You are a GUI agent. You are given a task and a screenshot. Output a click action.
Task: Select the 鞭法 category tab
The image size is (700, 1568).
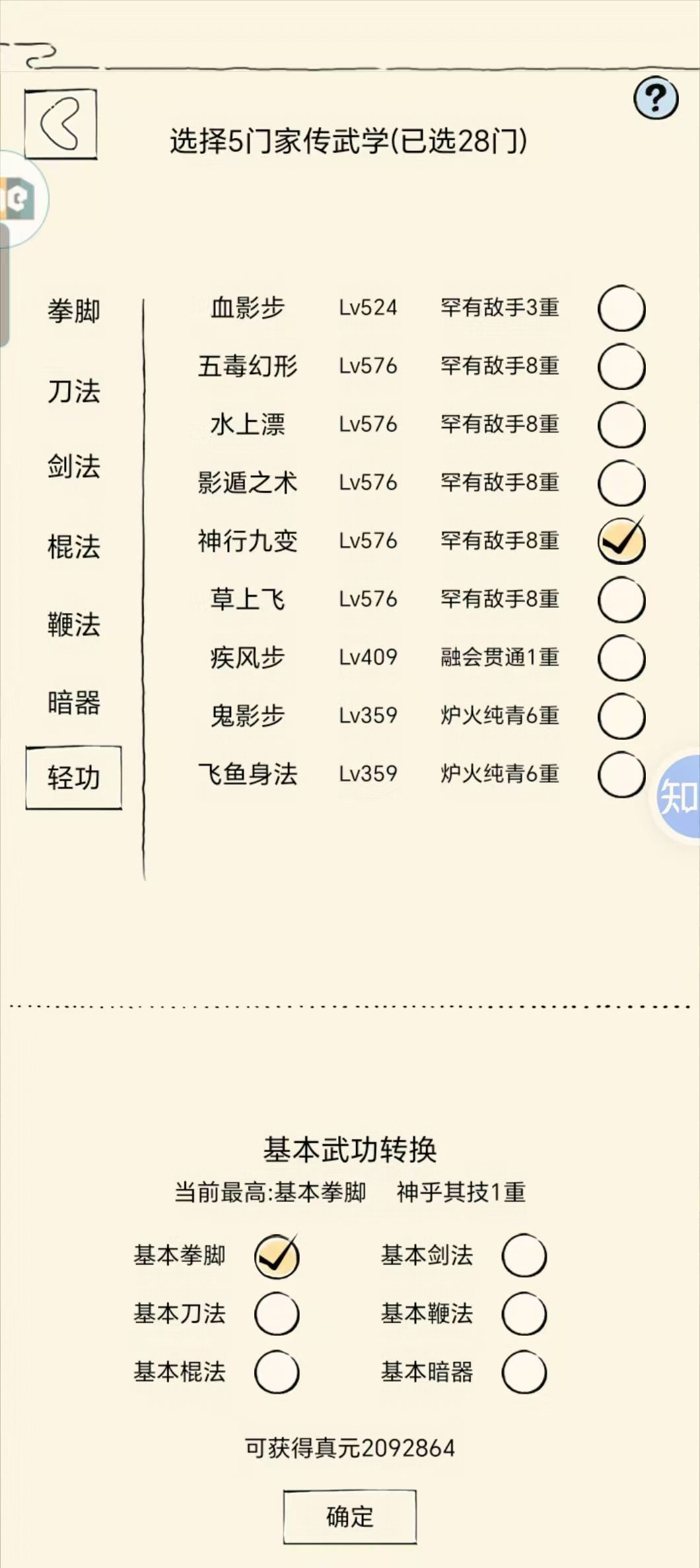point(74,623)
